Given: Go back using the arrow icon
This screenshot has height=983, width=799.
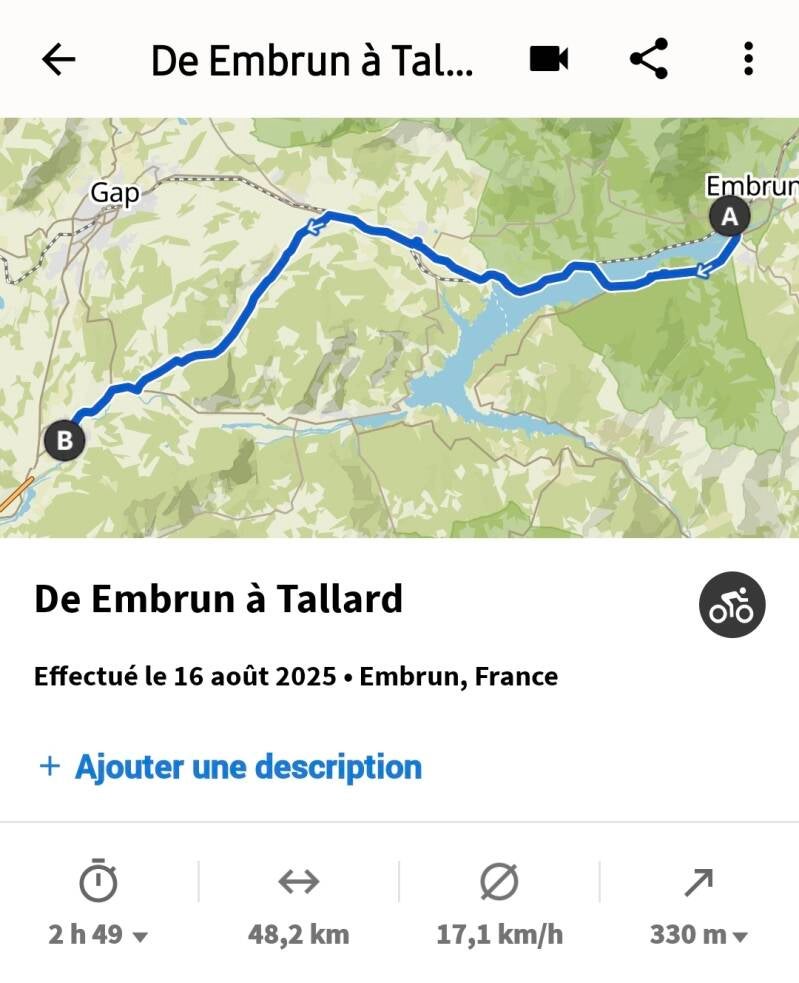Looking at the screenshot, I should click(58, 60).
